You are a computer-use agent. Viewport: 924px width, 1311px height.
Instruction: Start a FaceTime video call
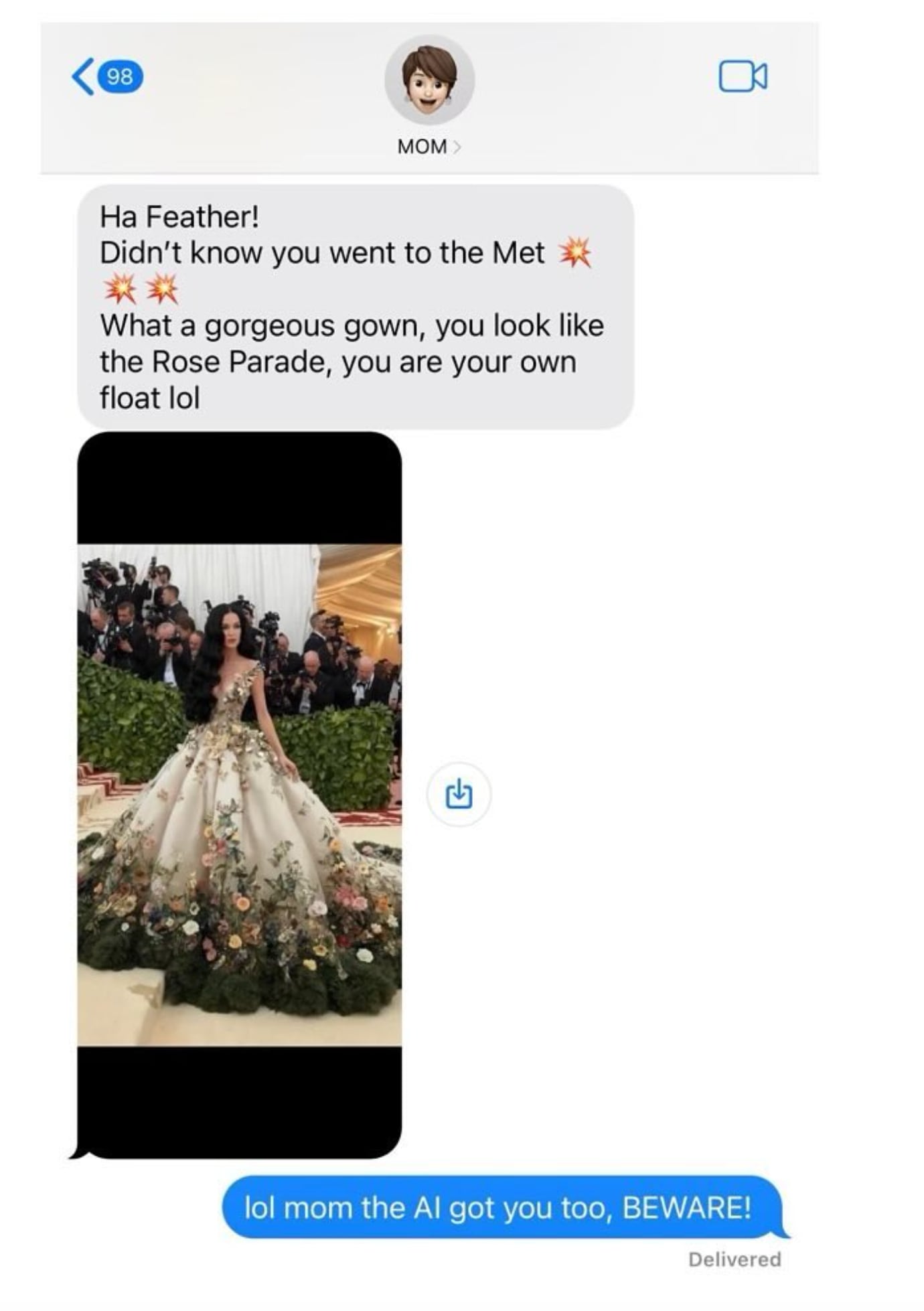743,76
